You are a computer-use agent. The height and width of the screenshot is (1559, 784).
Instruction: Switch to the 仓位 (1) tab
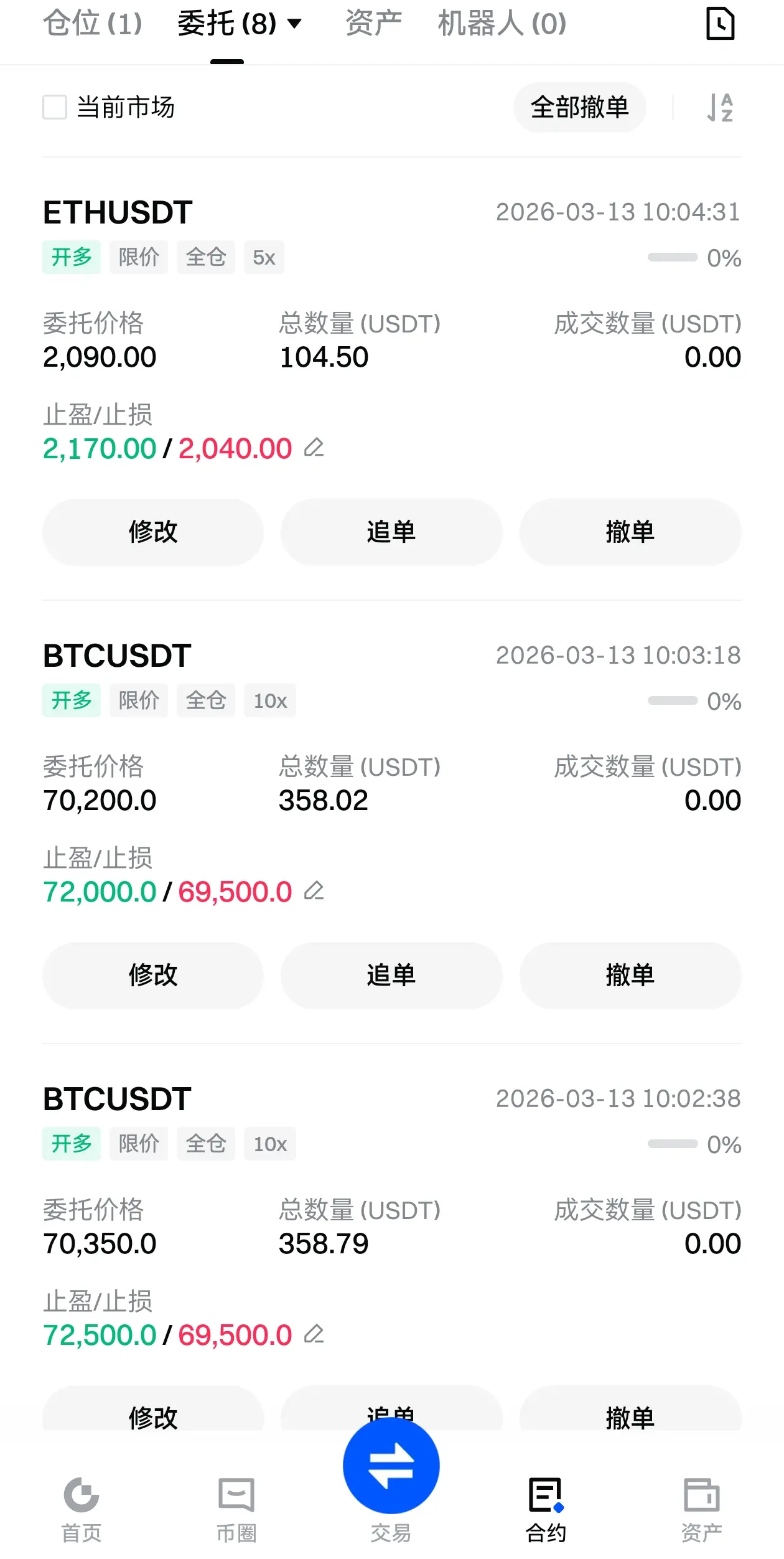pyautogui.click(x=93, y=24)
